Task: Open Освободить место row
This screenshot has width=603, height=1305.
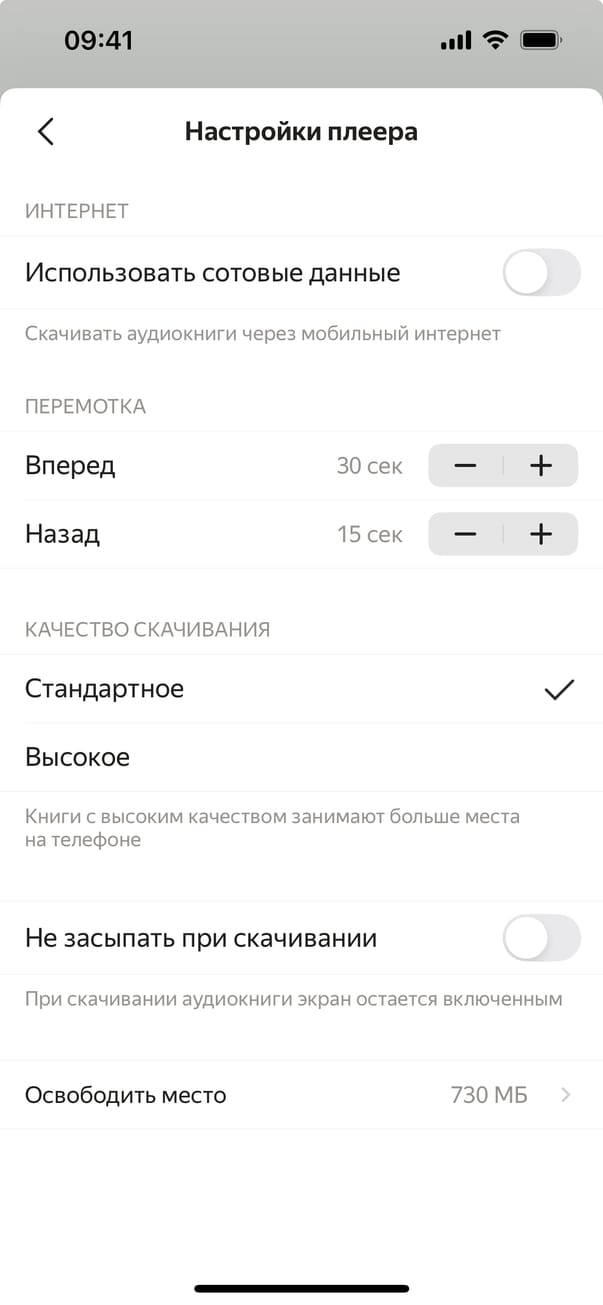Action: [300, 1095]
